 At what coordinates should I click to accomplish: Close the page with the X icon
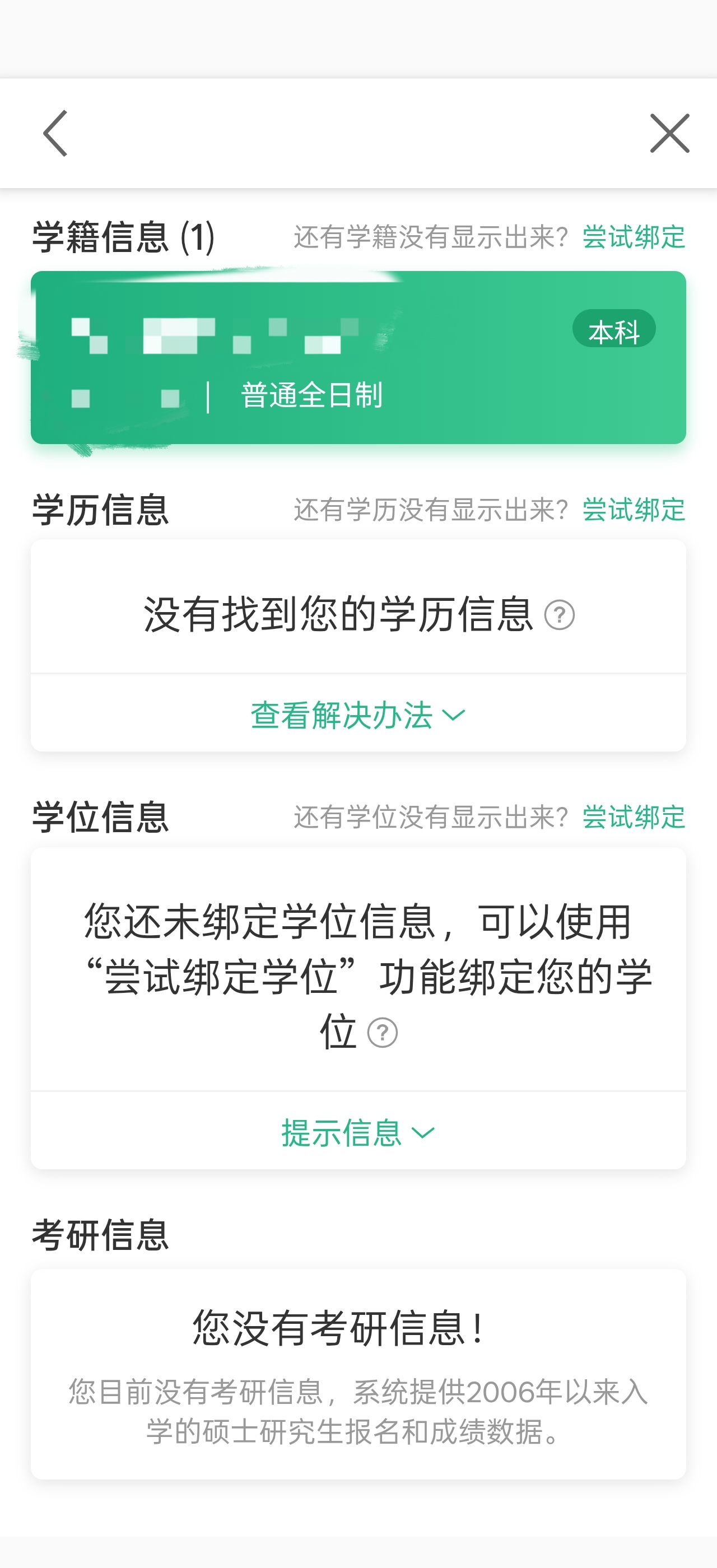click(x=669, y=133)
